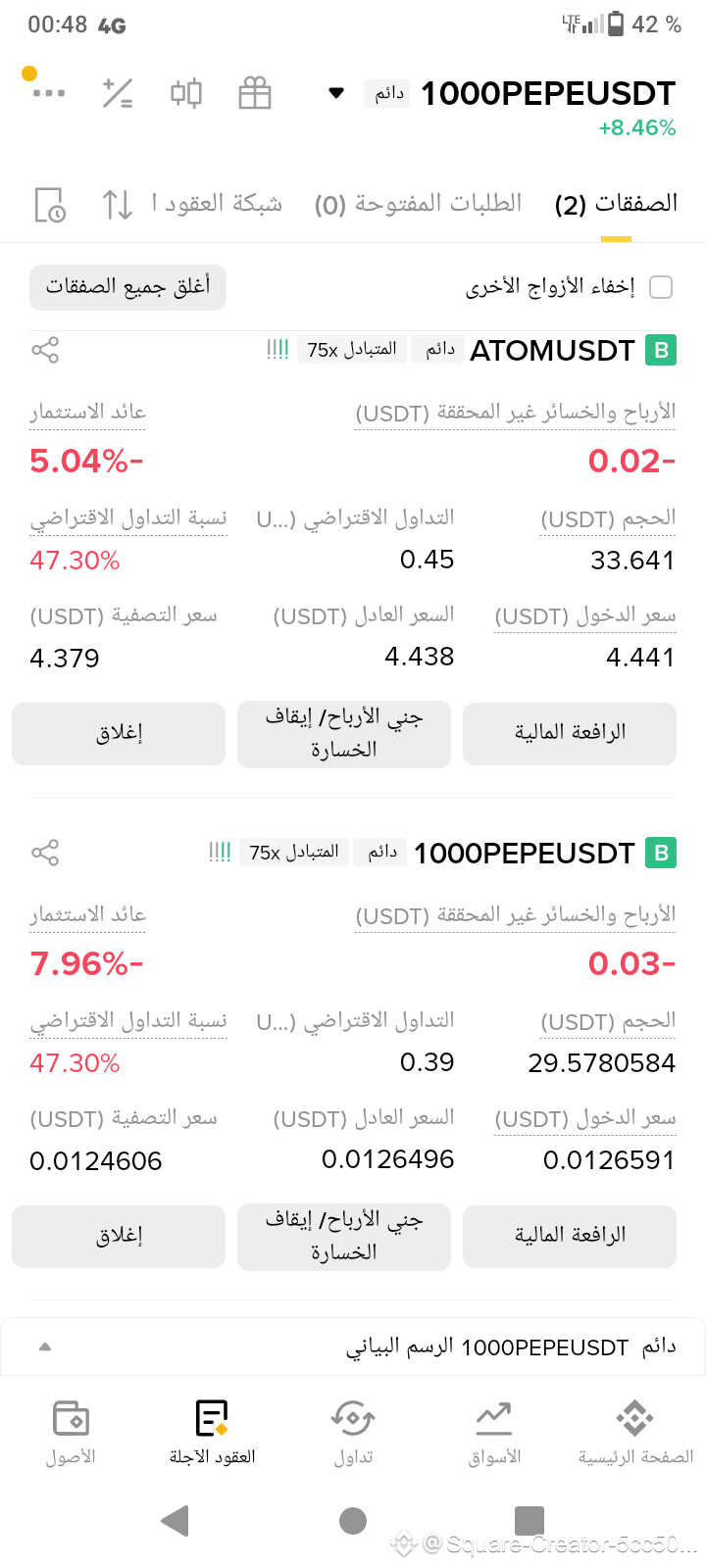Viewport: 706px width, 1568px height.
Task: Adjust الرافعة المالية for ATOMUSDT
Action: [x=570, y=733]
